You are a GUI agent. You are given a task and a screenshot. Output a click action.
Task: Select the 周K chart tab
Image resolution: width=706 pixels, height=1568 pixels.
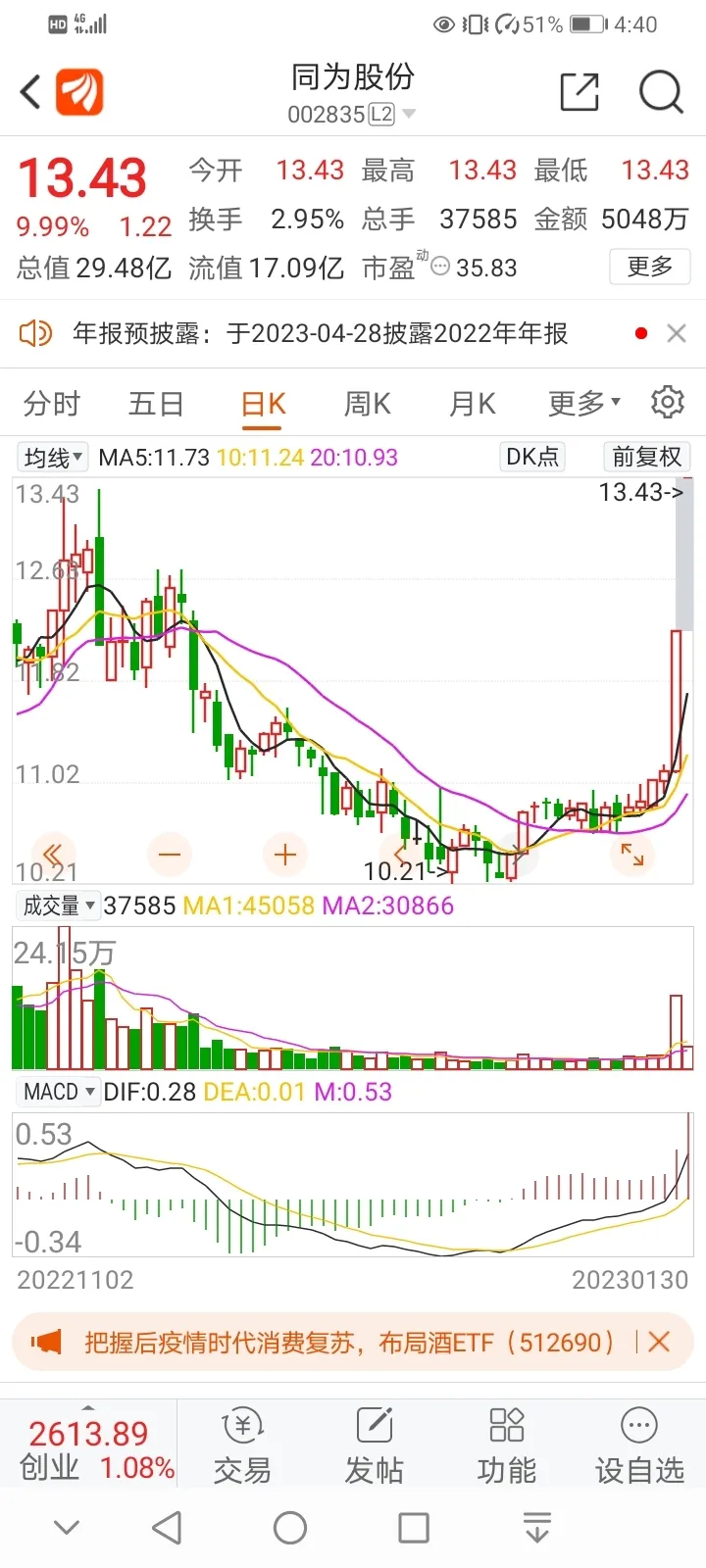click(368, 403)
